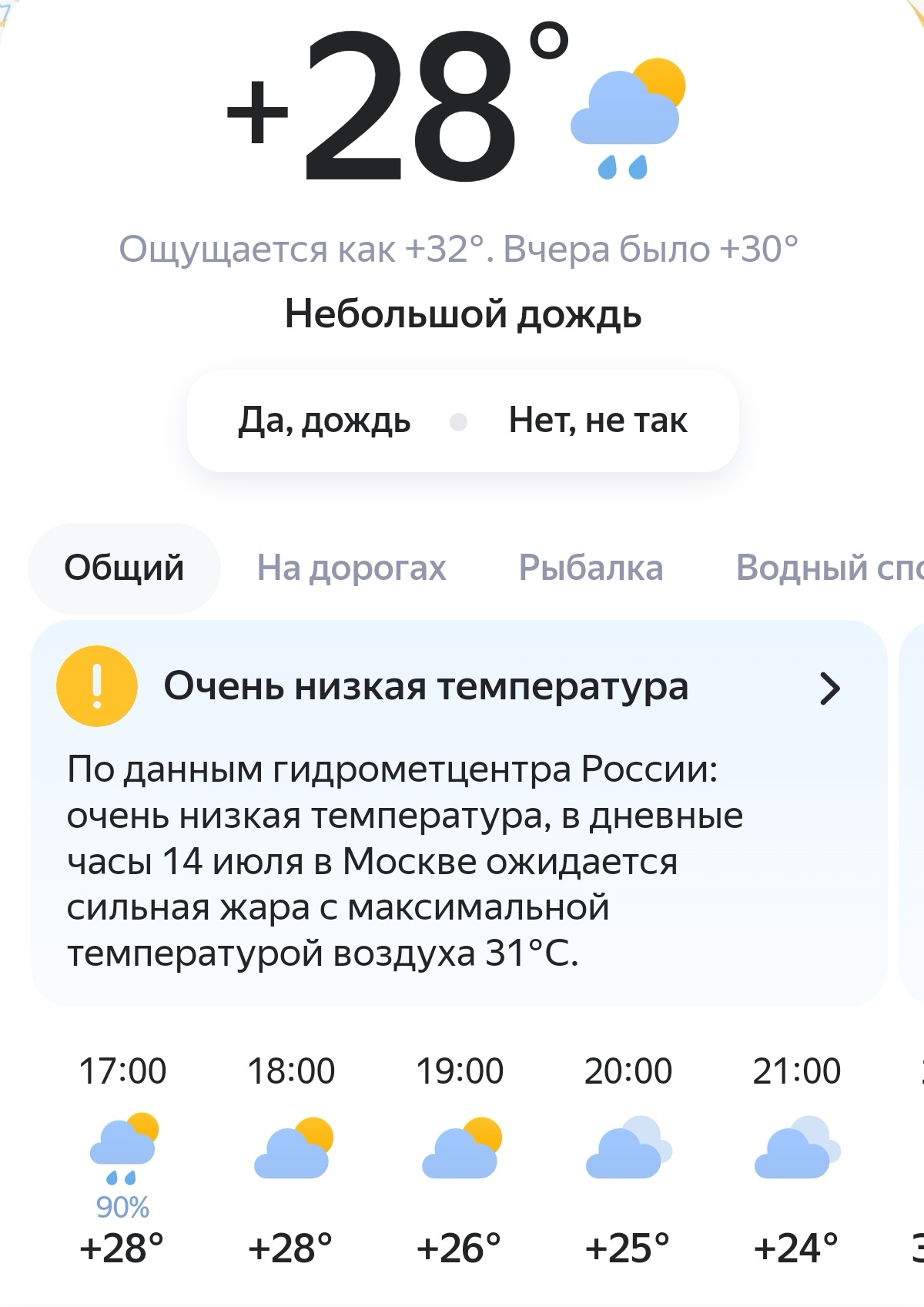Select the 'Общий' tab

pyautogui.click(x=124, y=568)
